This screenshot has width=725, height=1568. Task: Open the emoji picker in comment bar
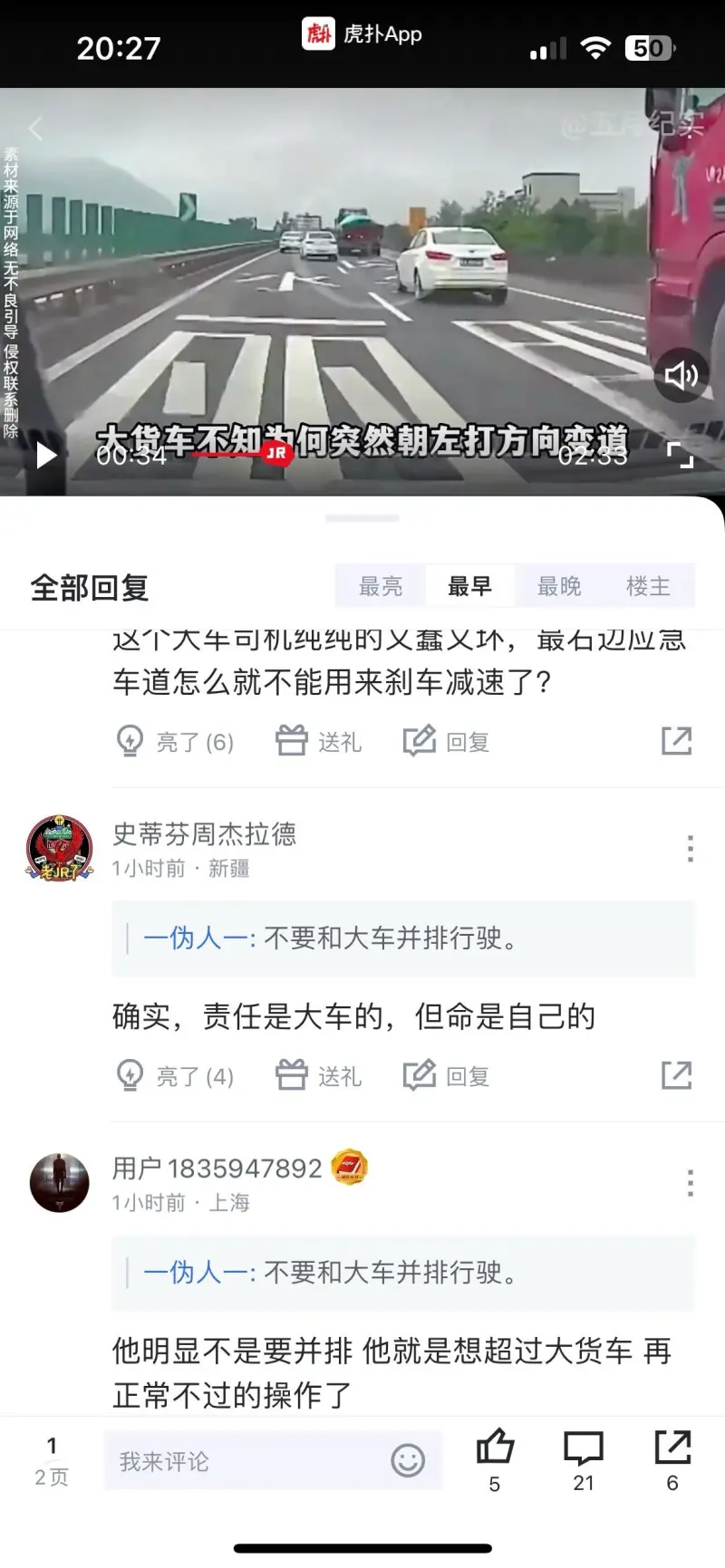pyautogui.click(x=408, y=1460)
